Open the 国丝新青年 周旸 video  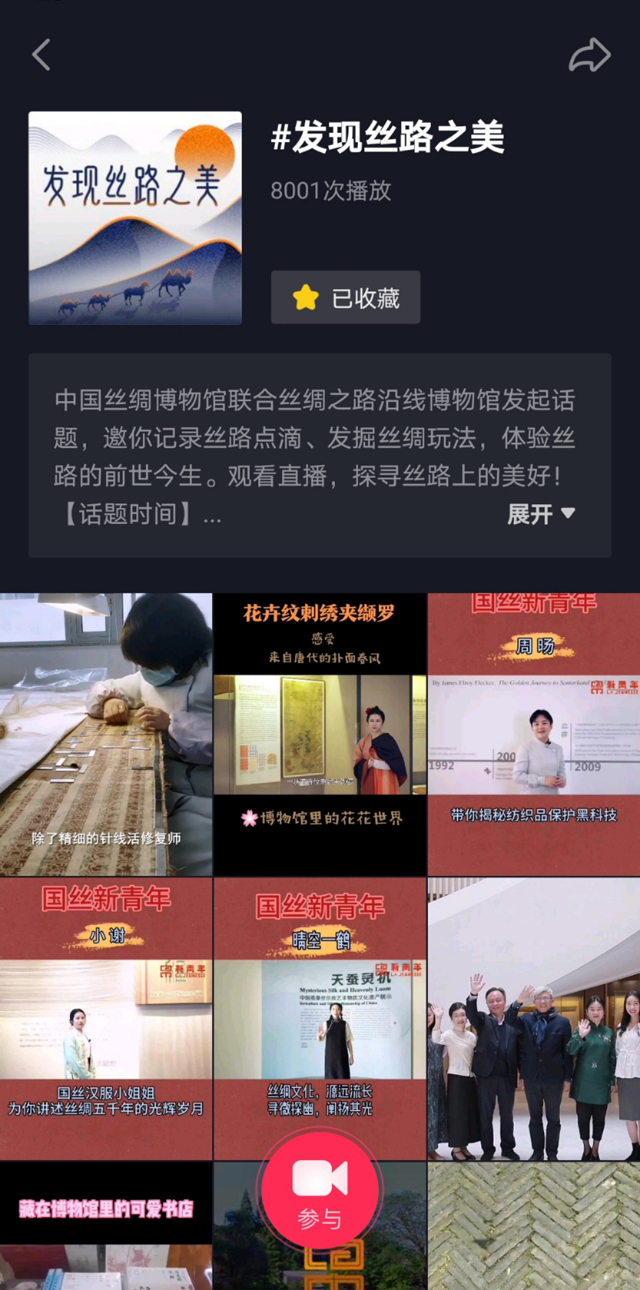click(534, 734)
